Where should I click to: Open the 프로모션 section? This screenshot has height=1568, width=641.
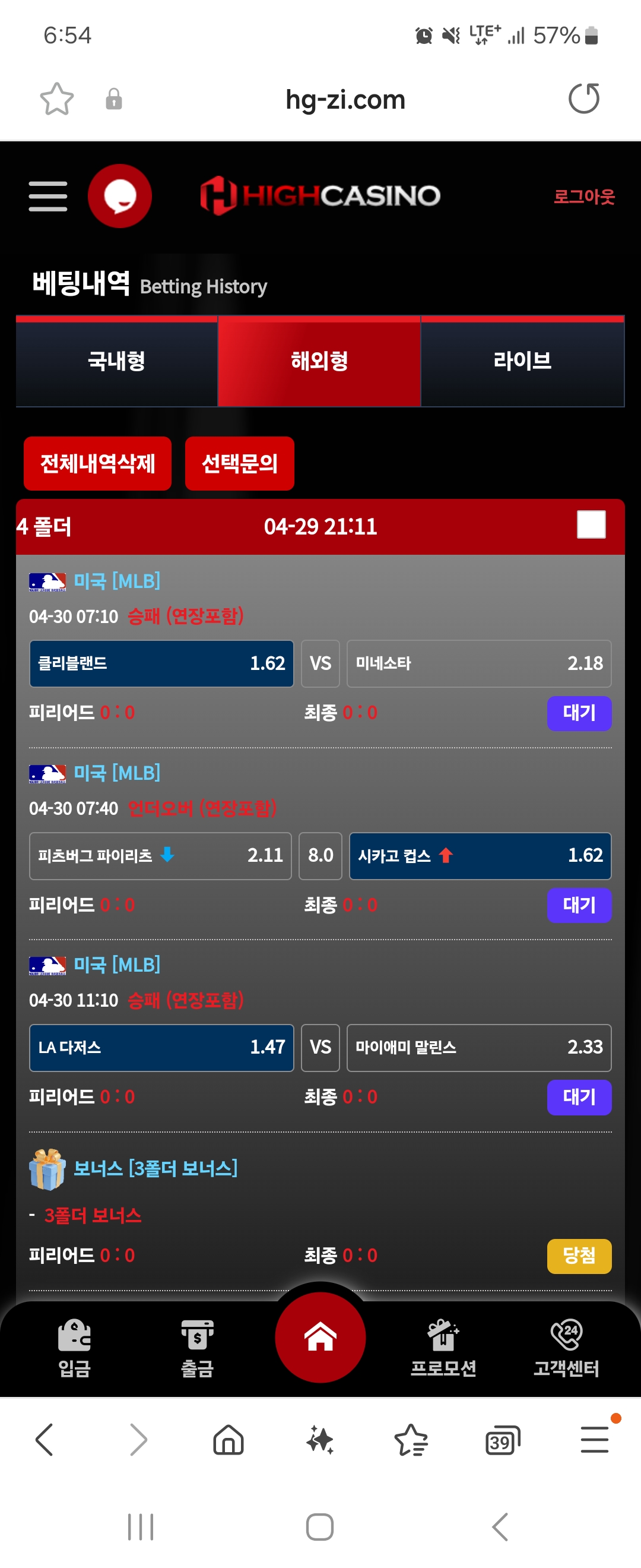443,1348
